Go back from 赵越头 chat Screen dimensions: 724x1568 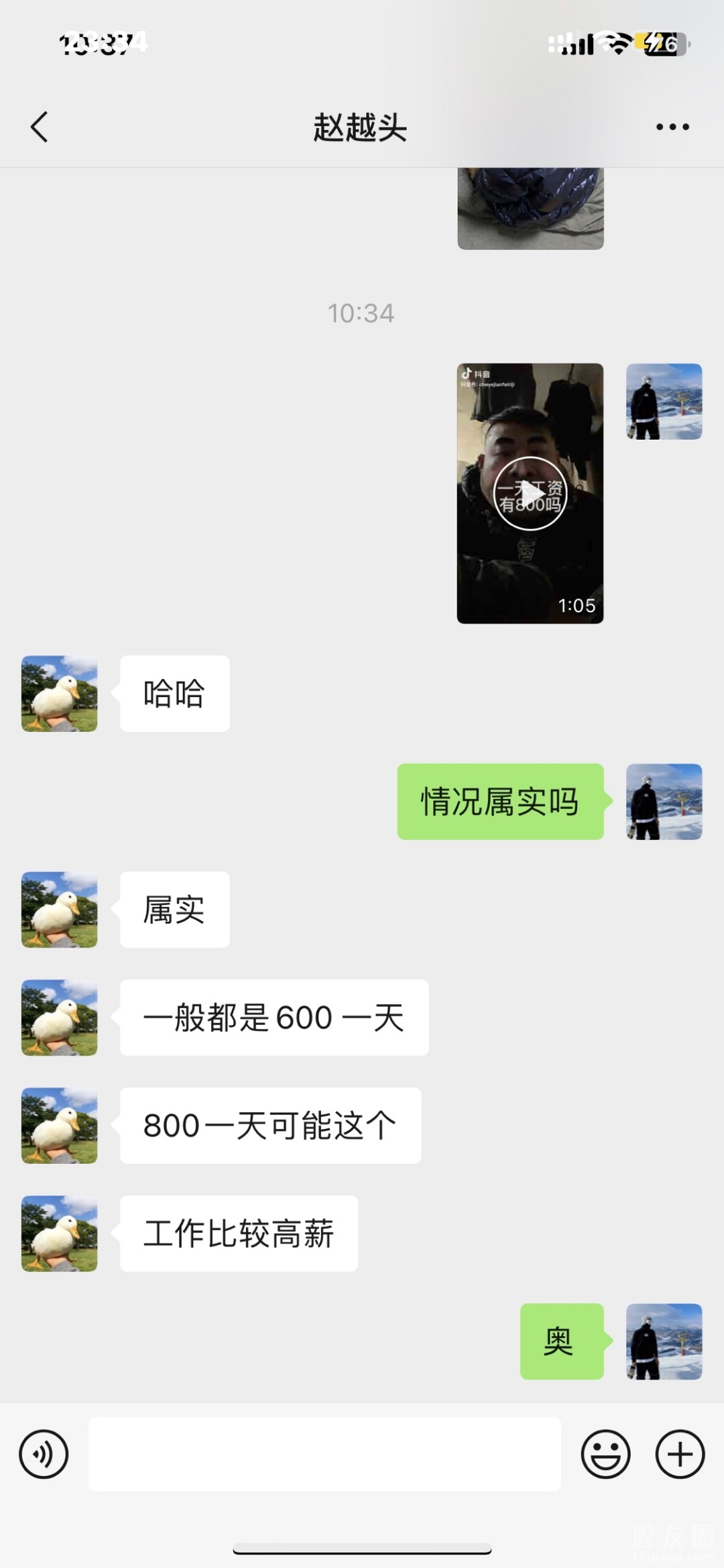tap(40, 127)
